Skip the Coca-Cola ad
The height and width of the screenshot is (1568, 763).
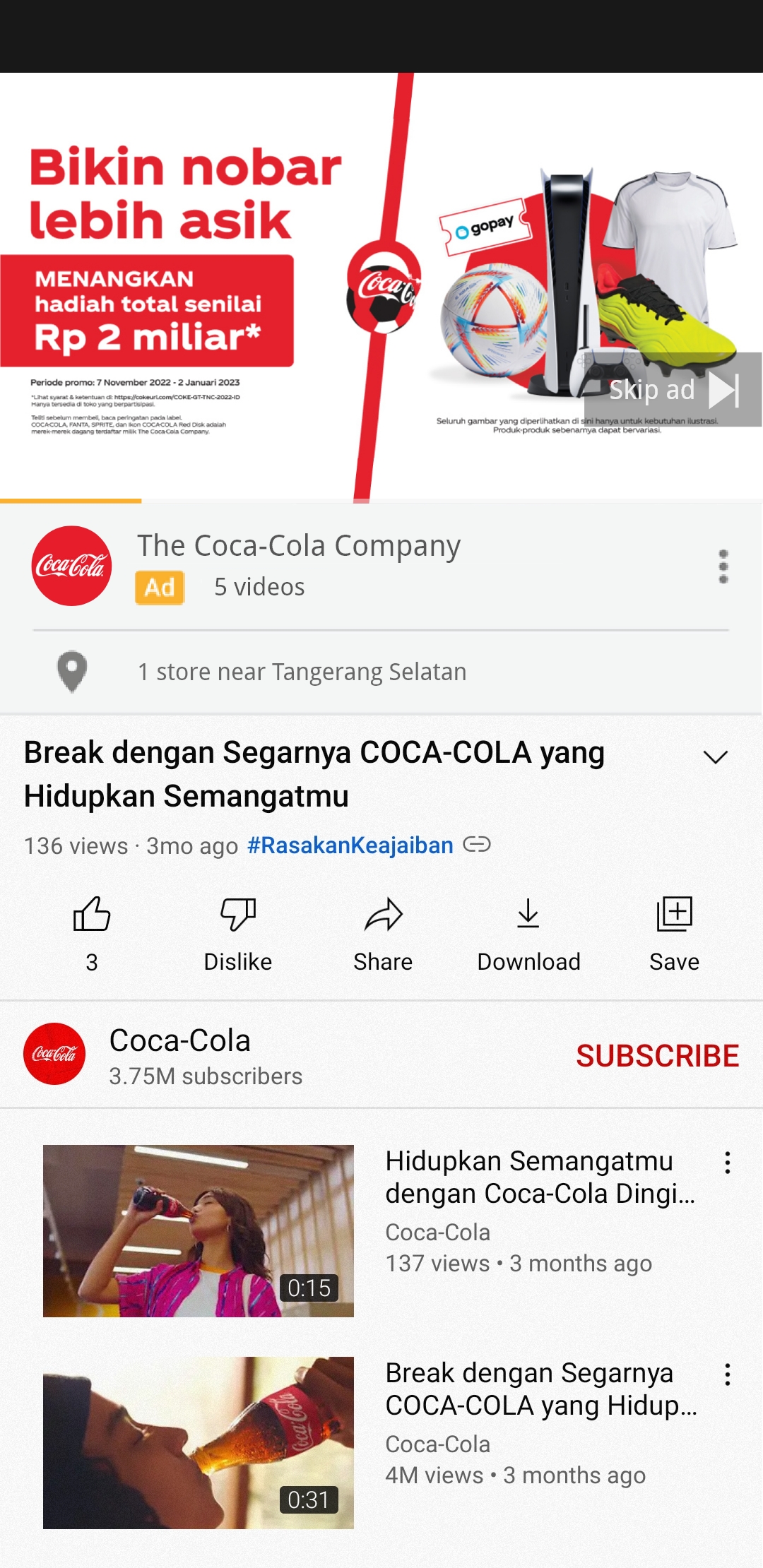click(x=673, y=390)
